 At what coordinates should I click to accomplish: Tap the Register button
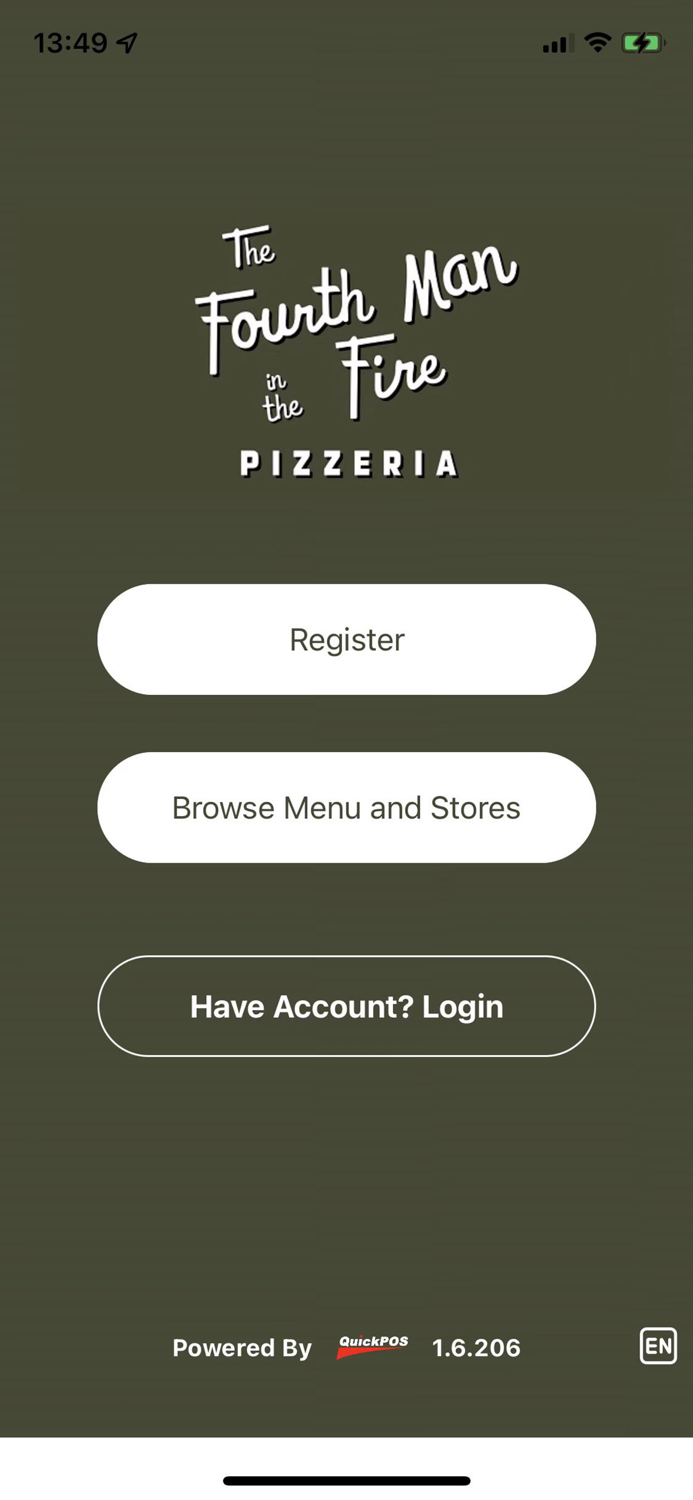pyautogui.click(x=346, y=640)
